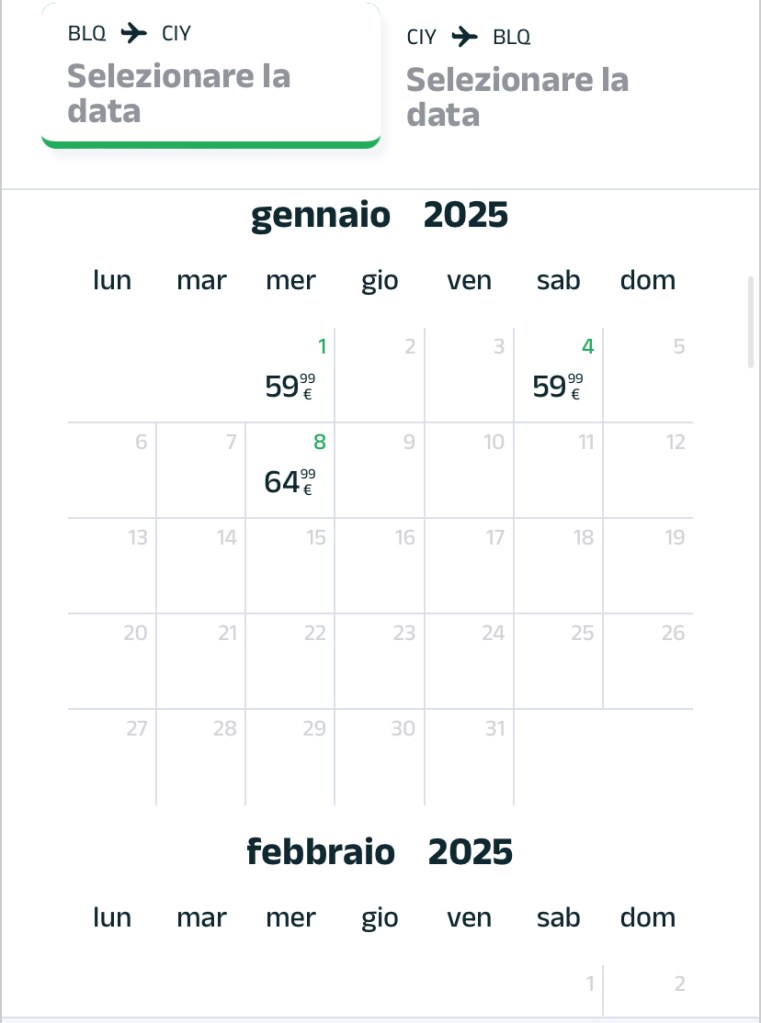Select the BLQ to CIY outbound date tab
761x1023 pixels.
click(210, 75)
